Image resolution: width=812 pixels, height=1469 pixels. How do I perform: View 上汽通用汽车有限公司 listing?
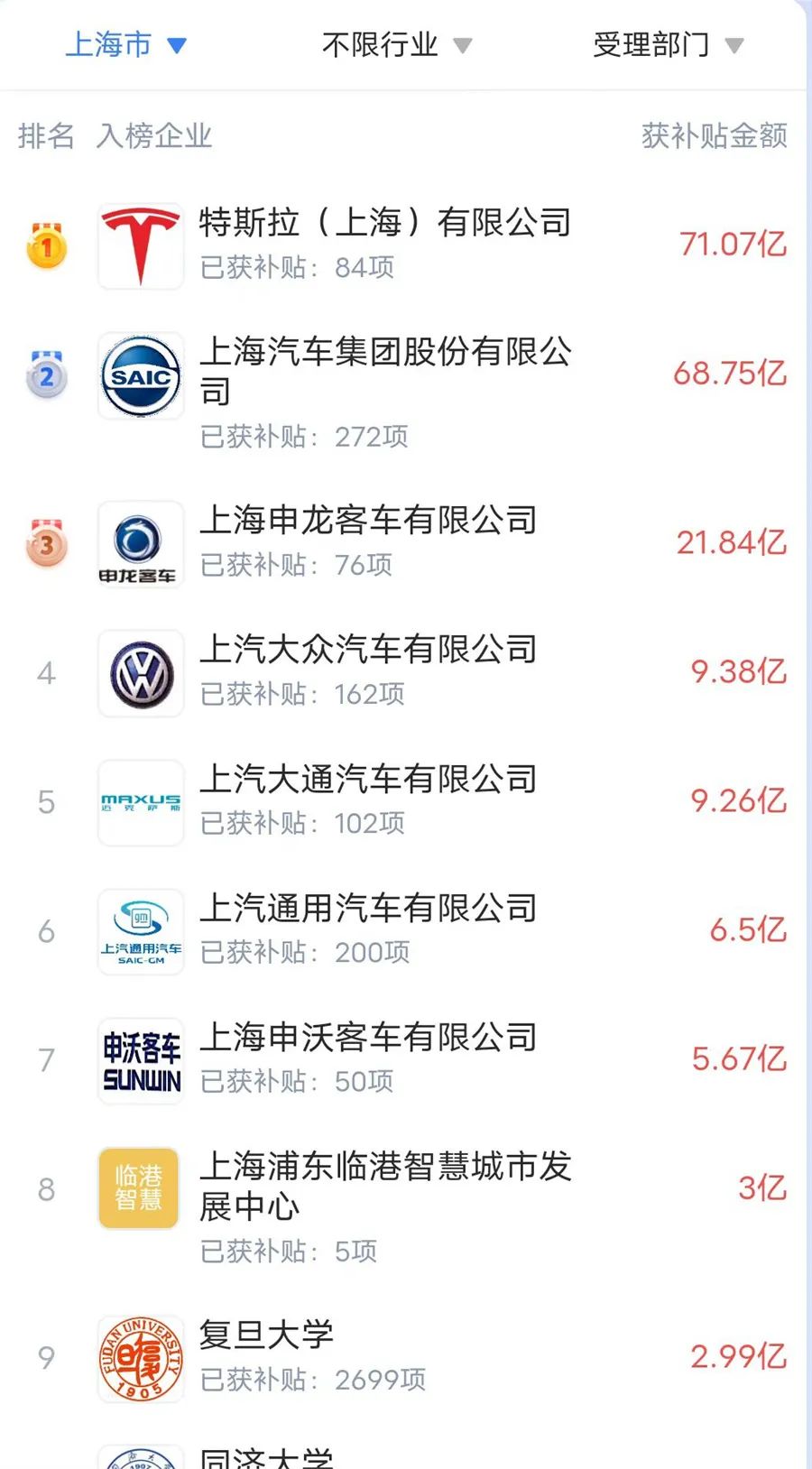click(368, 909)
